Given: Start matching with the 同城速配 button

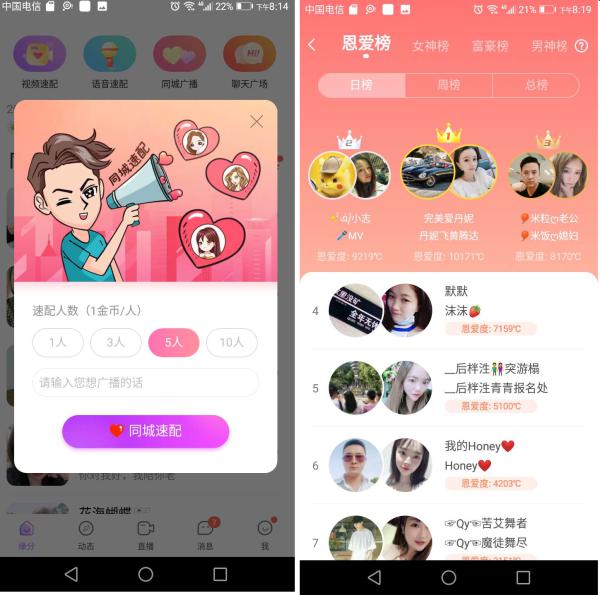Looking at the screenshot, I should 146,431.
